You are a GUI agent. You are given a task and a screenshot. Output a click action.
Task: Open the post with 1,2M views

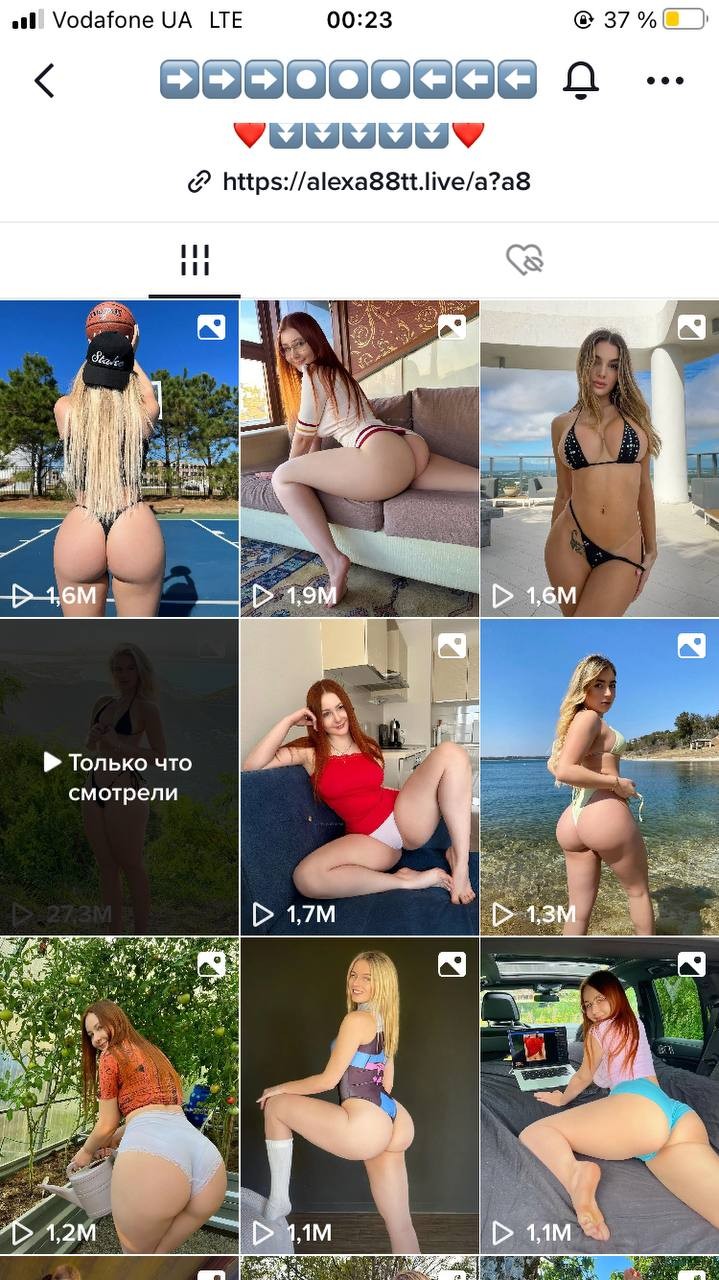pos(119,1095)
